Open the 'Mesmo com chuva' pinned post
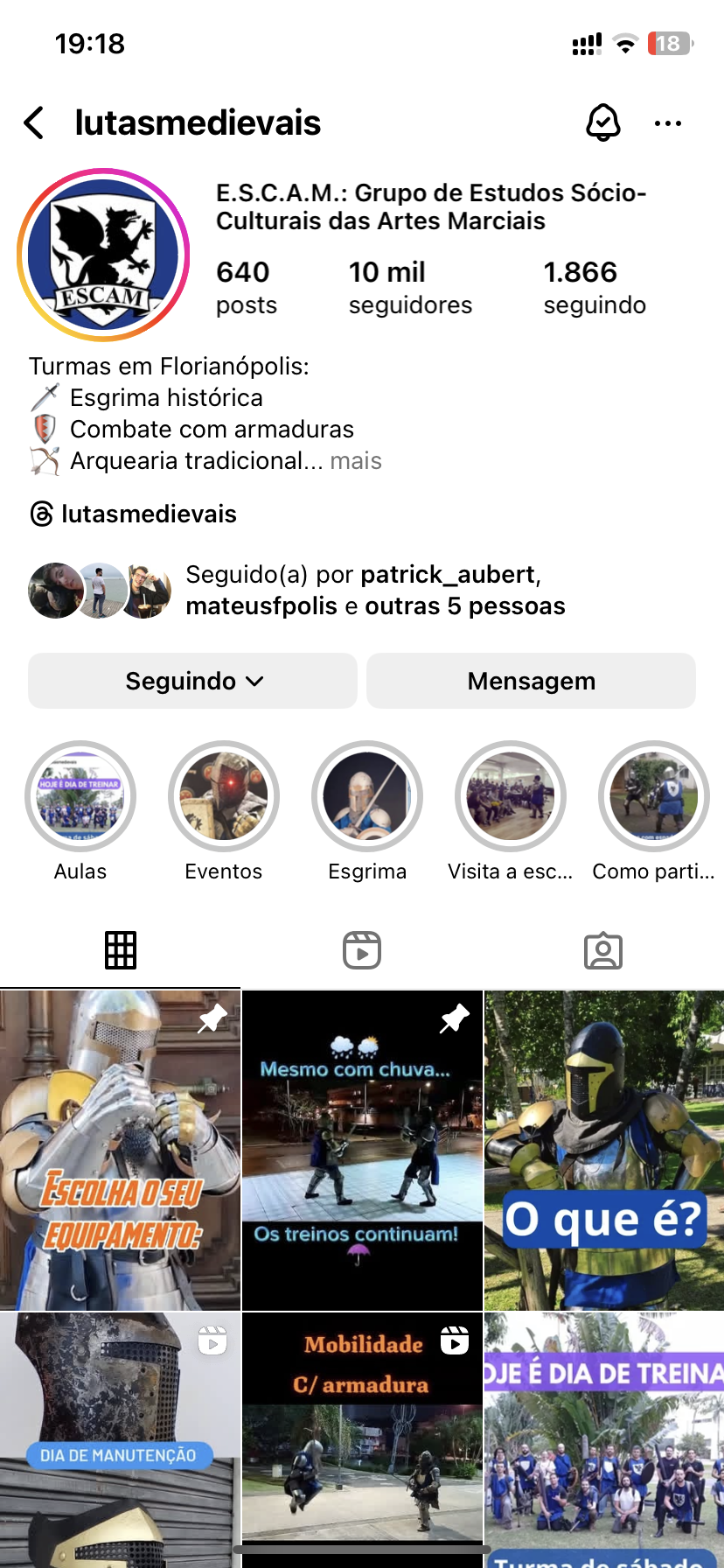This screenshot has height=1568, width=724. point(362,1150)
